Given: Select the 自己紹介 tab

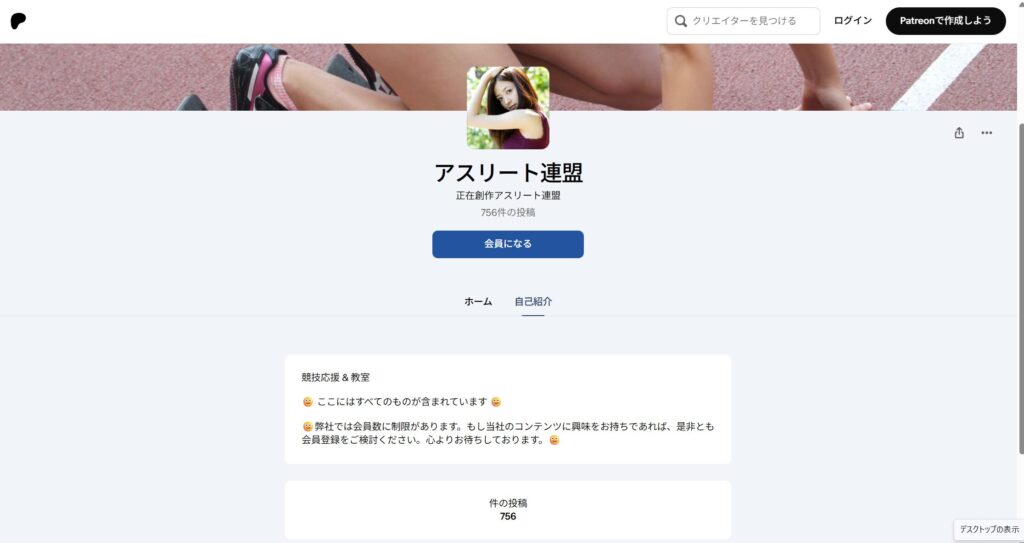Looking at the screenshot, I should [x=533, y=301].
